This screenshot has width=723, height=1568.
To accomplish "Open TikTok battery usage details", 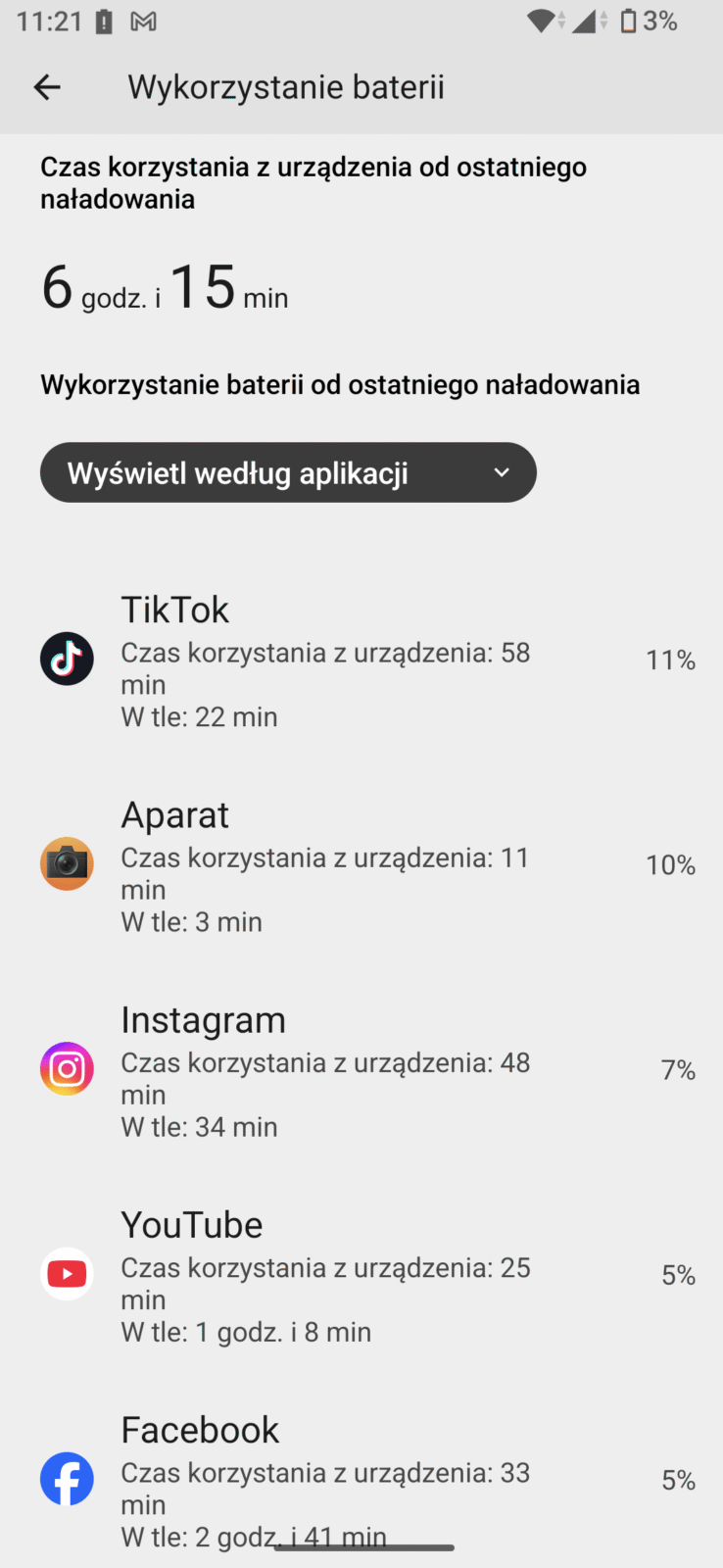I will (x=361, y=661).
